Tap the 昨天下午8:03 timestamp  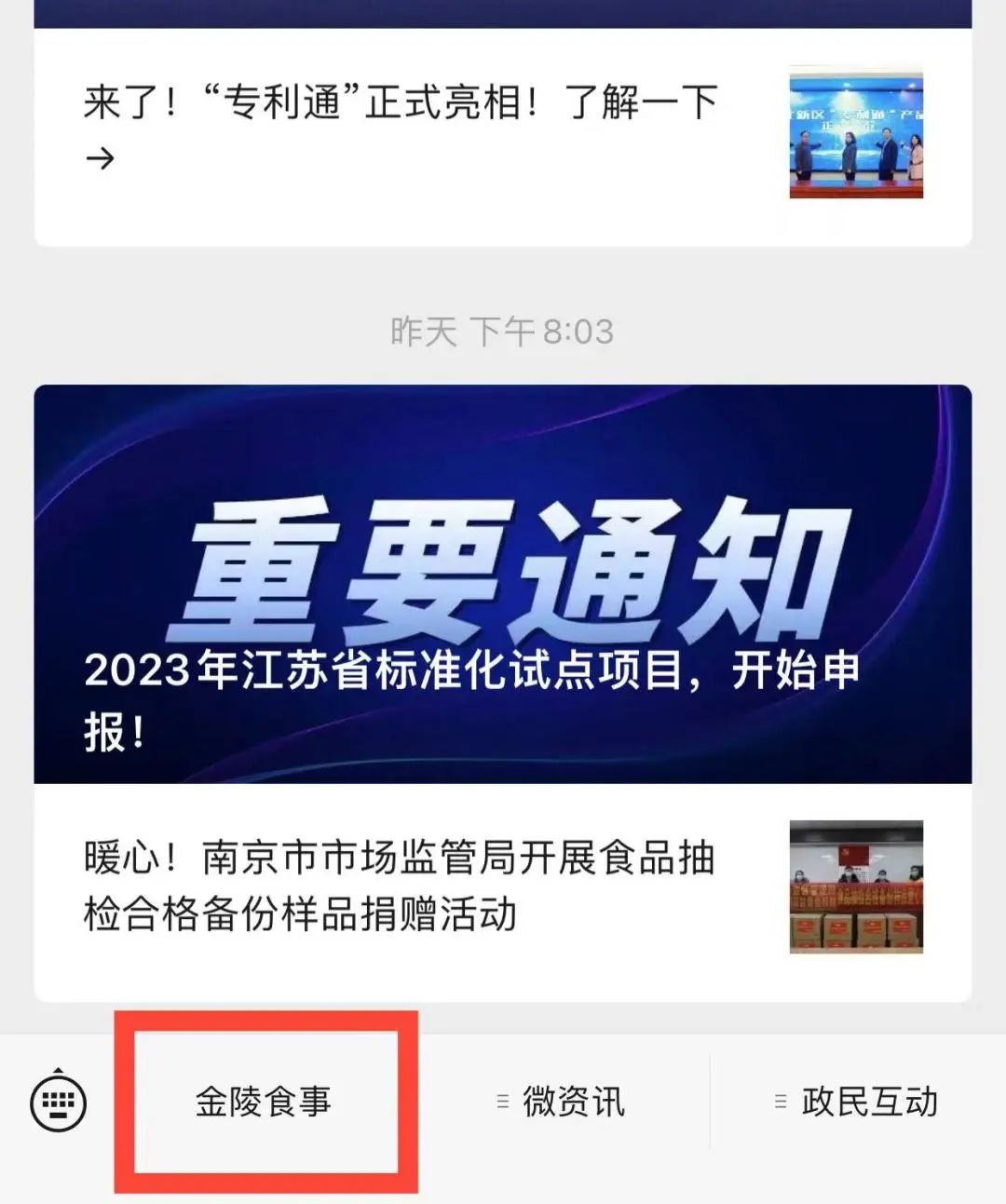[x=501, y=331]
